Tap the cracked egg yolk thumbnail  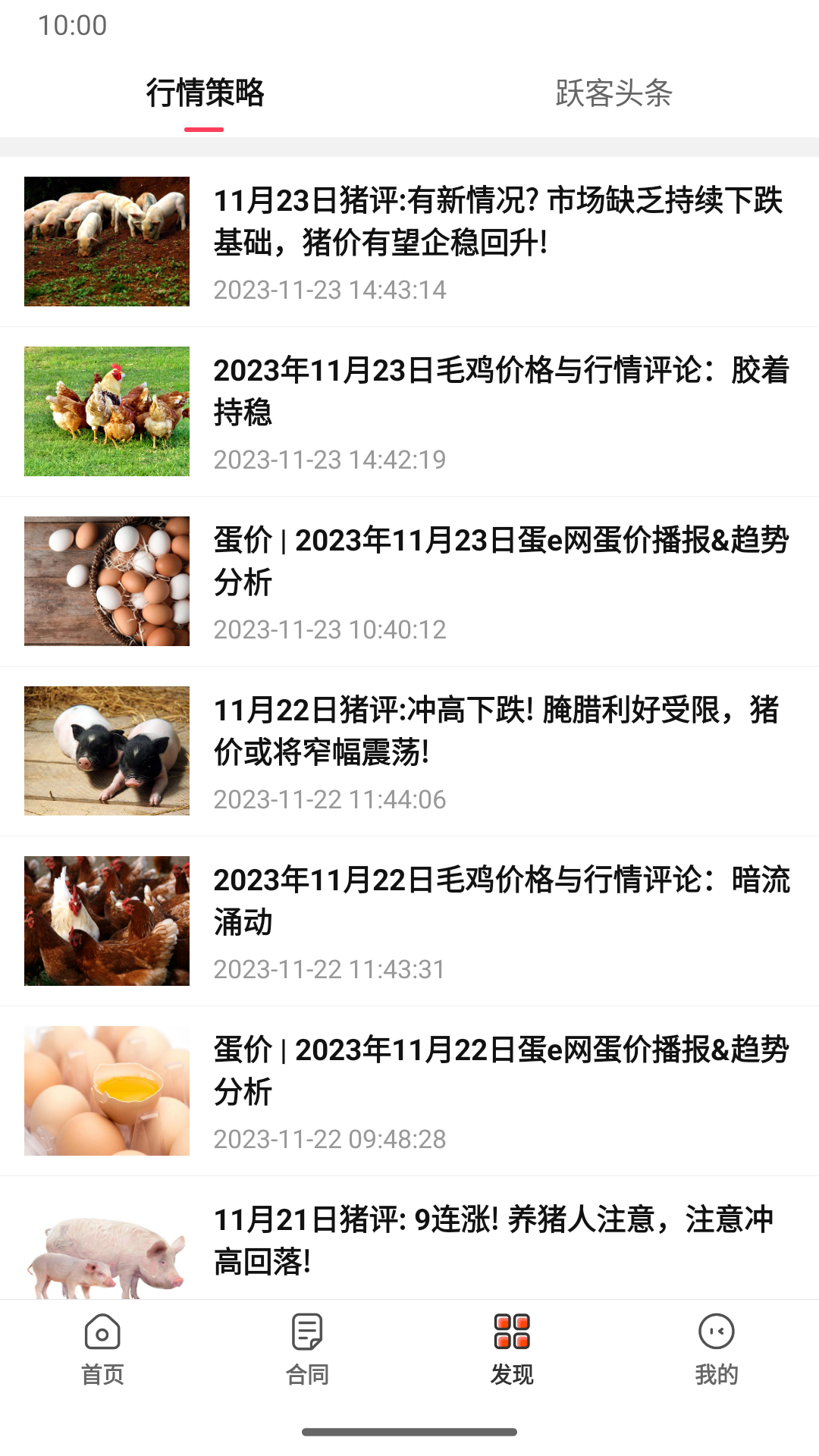(x=107, y=1090)
